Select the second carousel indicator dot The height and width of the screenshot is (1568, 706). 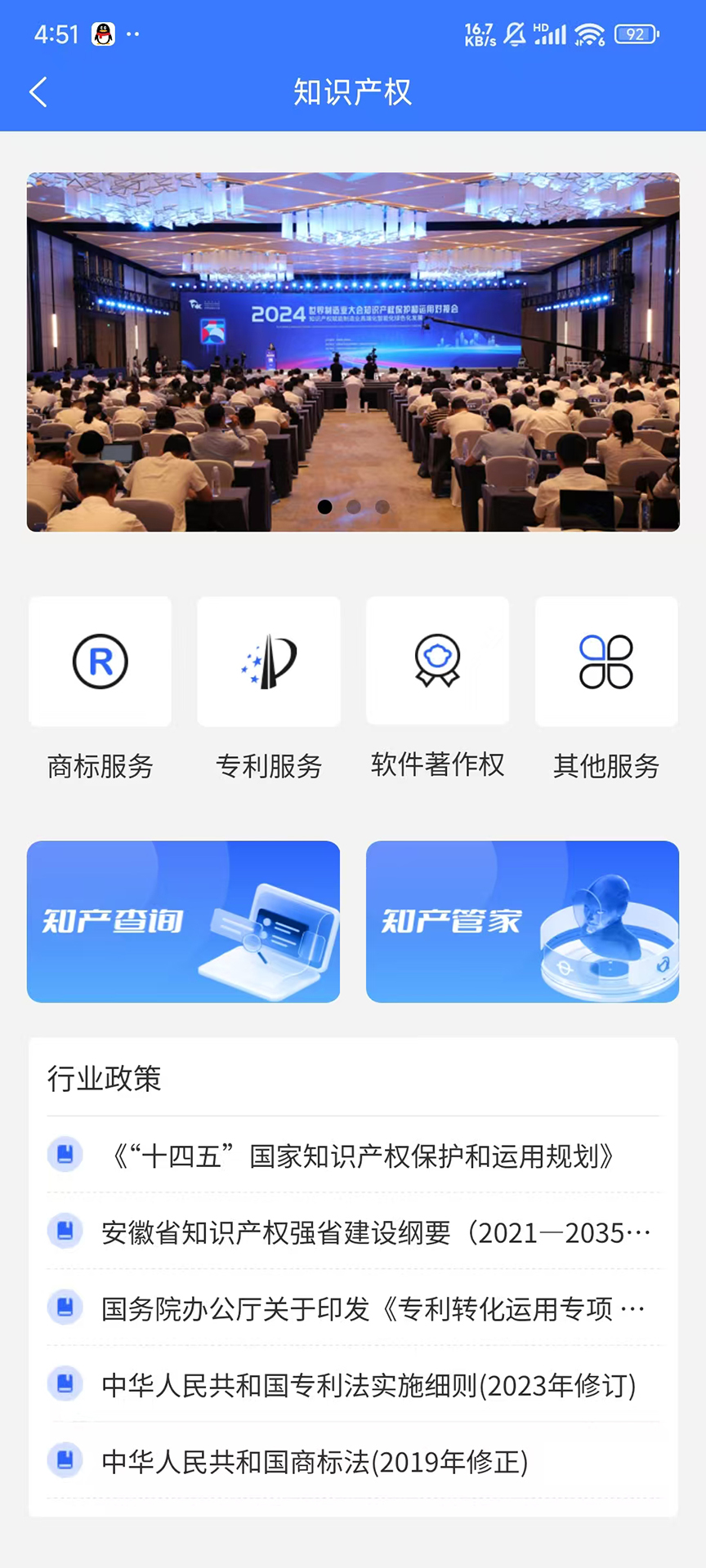tap(353, 506)
